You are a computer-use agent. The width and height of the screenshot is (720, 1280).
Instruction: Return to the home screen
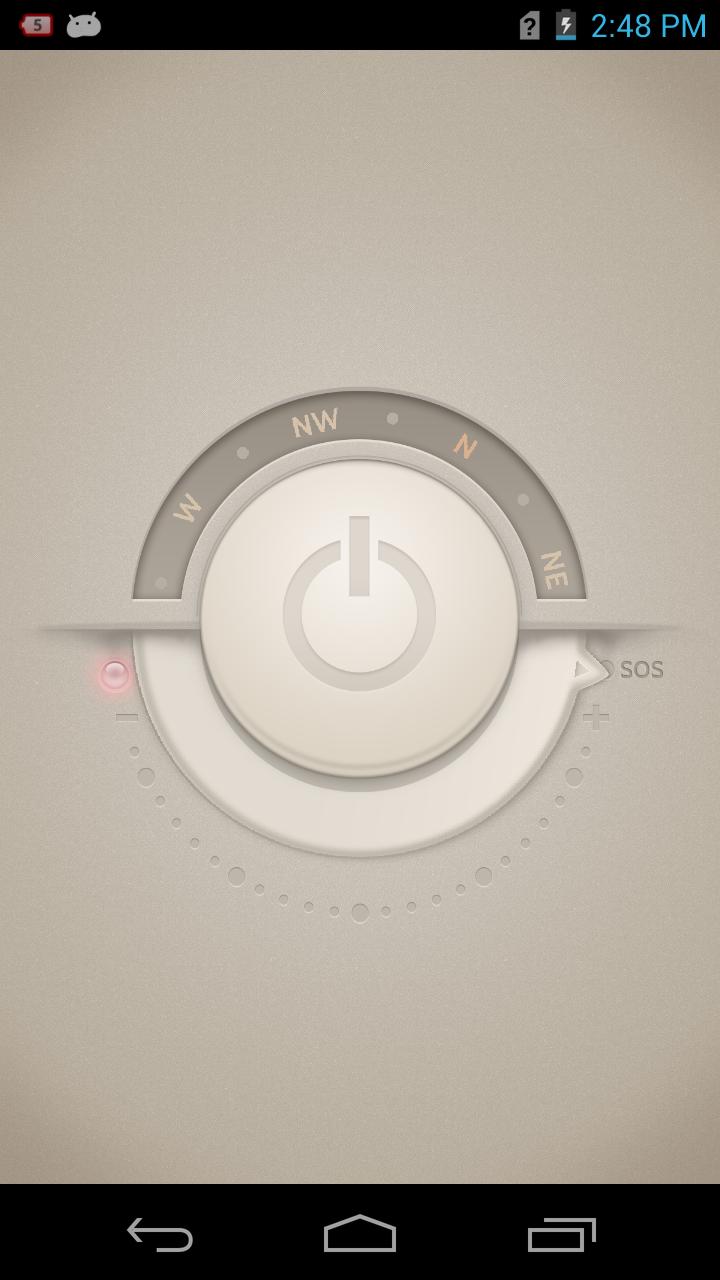coord(360,1234)
